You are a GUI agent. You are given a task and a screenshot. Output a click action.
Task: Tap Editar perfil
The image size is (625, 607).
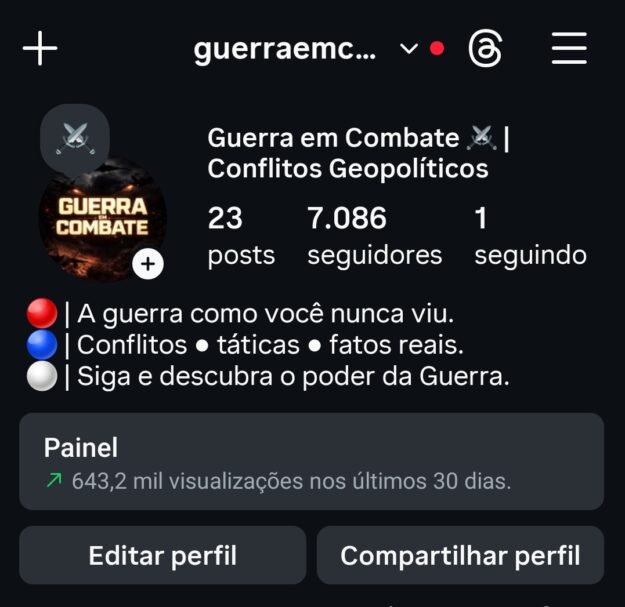162,556
